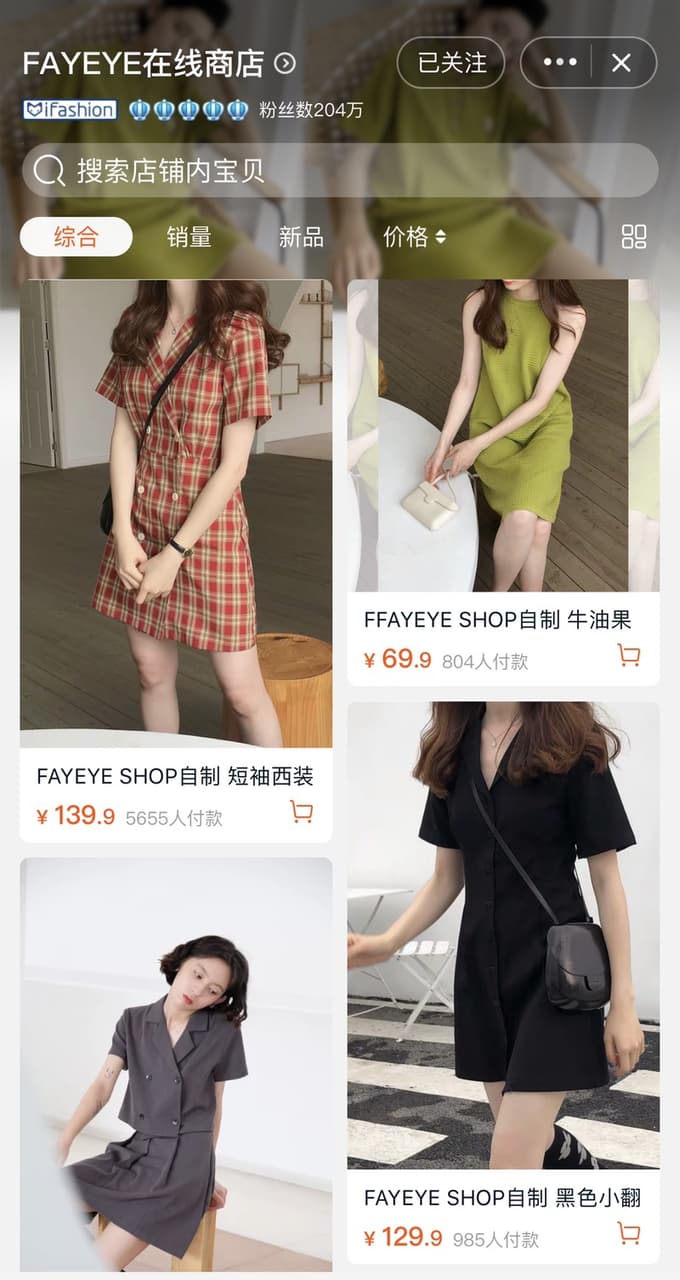Sort products by 销量
The width and height of the screenshot is (680, 1280).
(189, 237)
